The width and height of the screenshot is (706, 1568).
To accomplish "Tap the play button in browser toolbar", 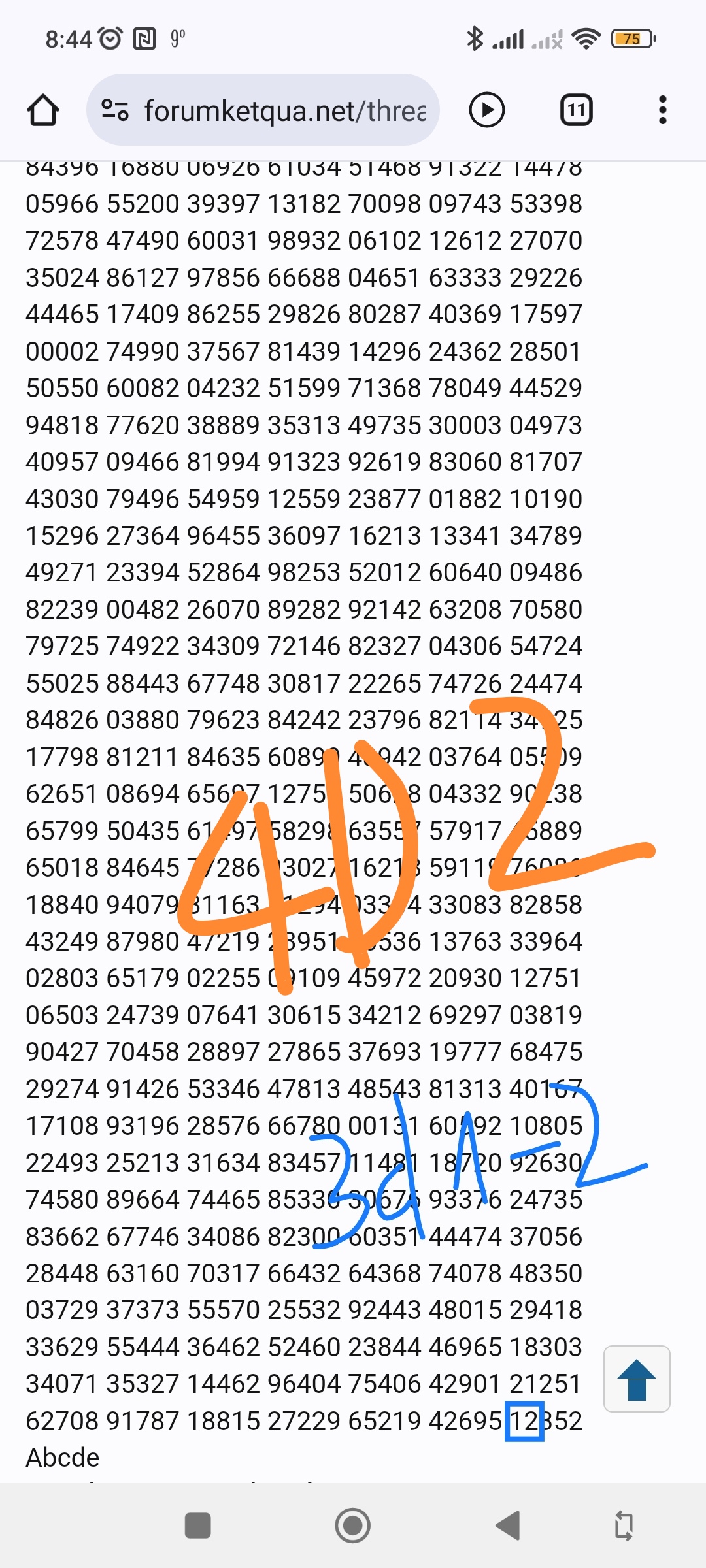I will coord(487,110).
